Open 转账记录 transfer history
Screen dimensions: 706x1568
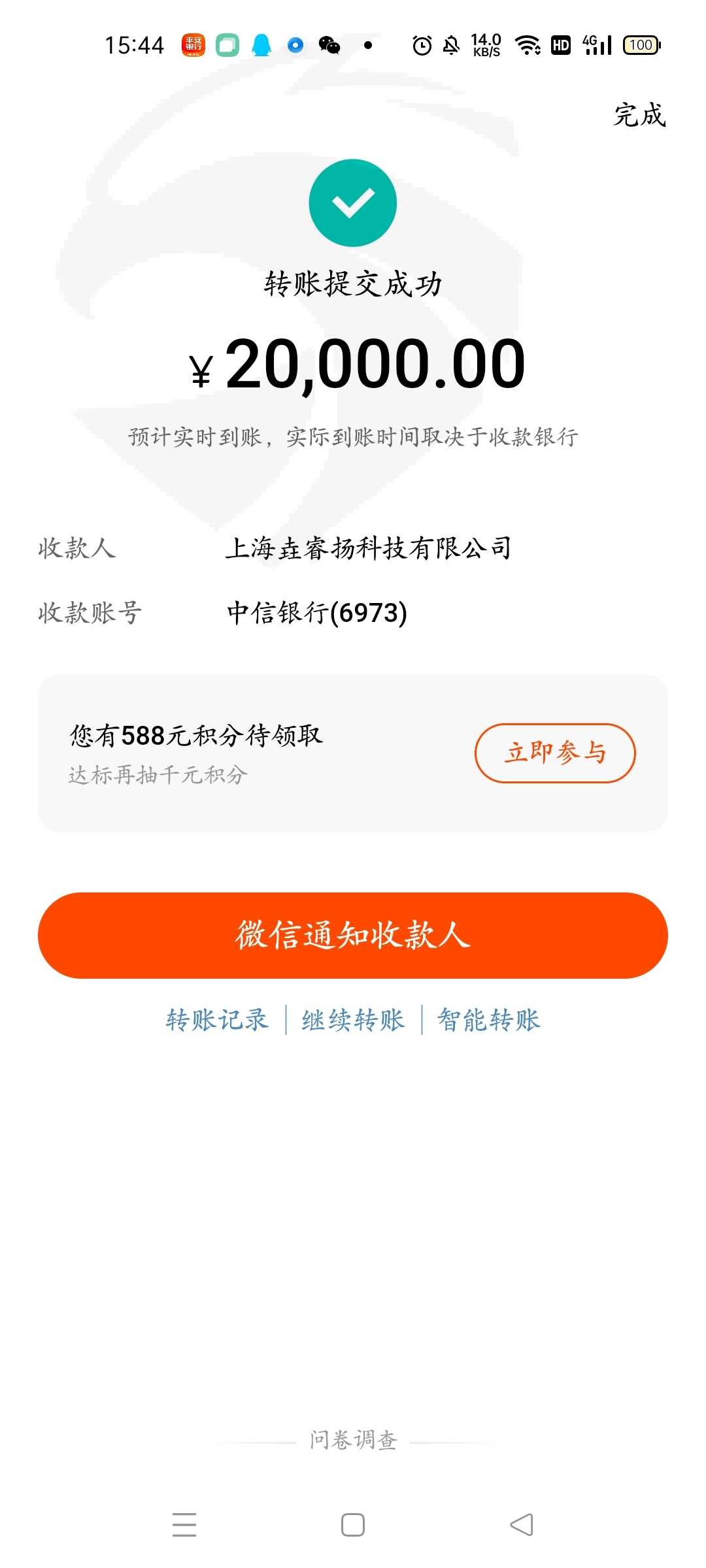tap(217, 1020)
